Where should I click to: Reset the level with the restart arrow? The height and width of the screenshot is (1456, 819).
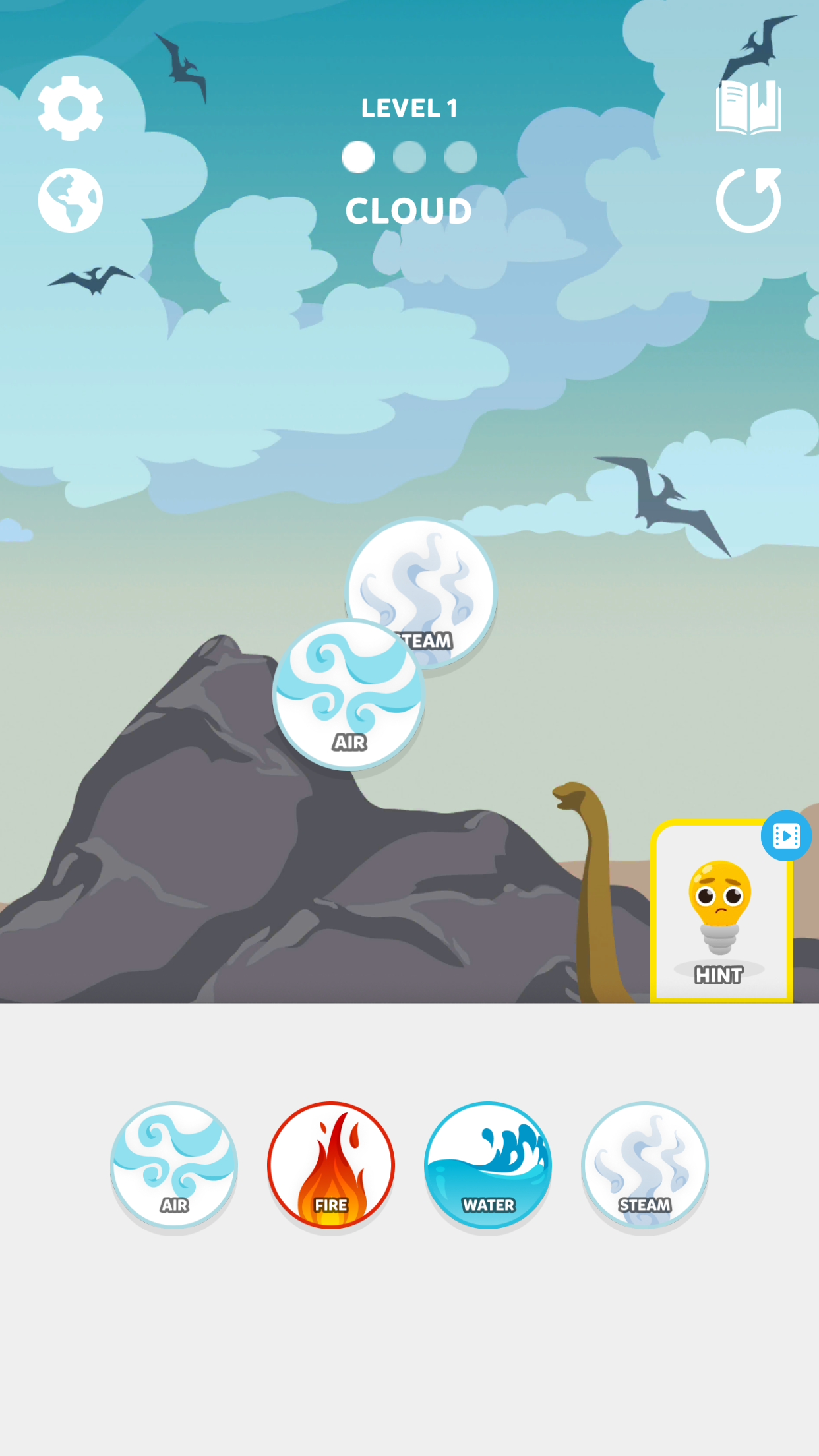[x=748, y=200]
